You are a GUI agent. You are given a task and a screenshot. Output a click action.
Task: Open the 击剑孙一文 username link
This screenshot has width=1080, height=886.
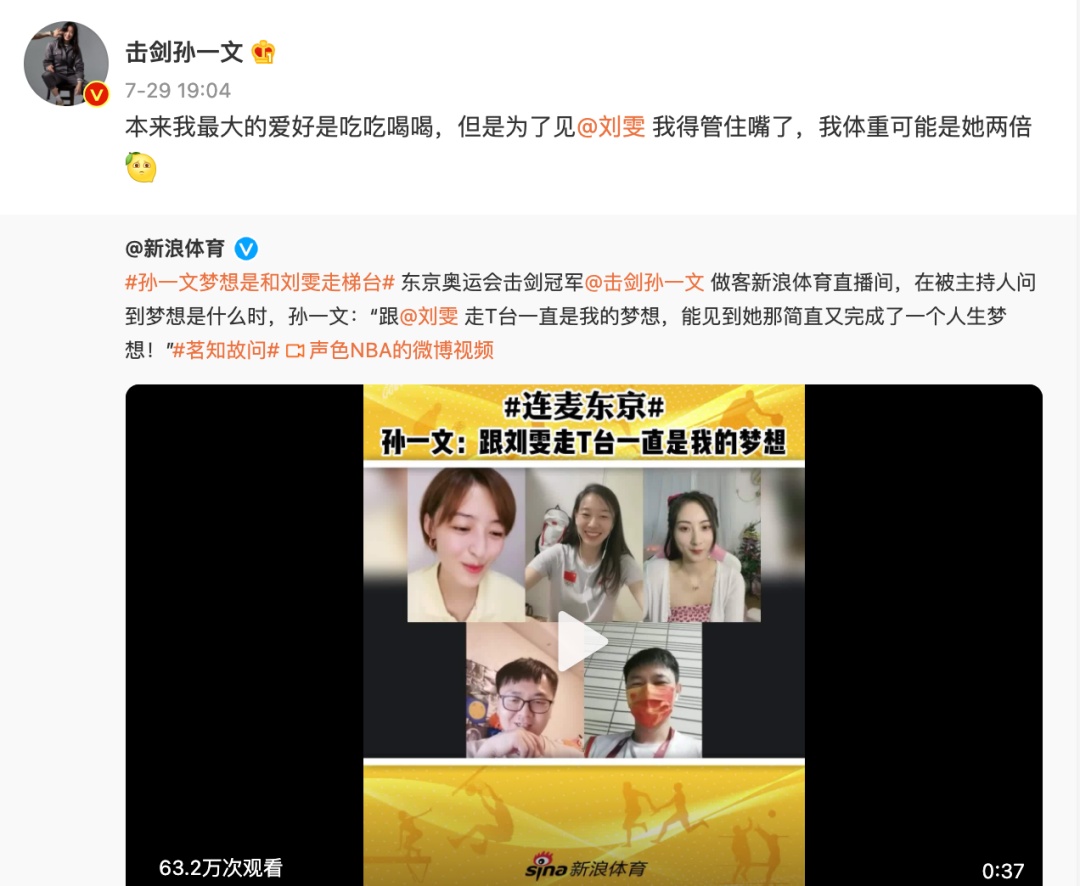pos(184,52)
